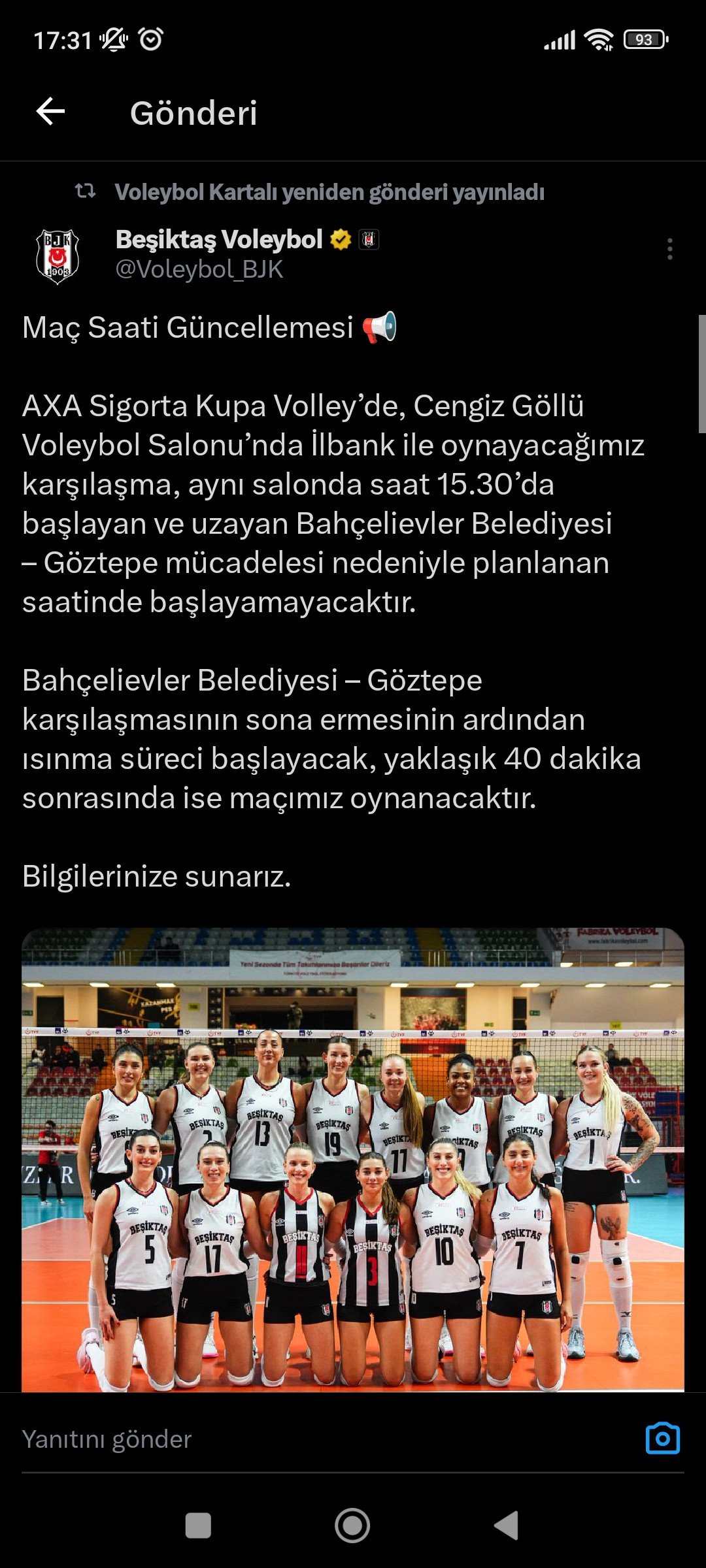This screenshot has width=706, height=1568.
Task: Go to the system home screen
Action: point(352,1526)
